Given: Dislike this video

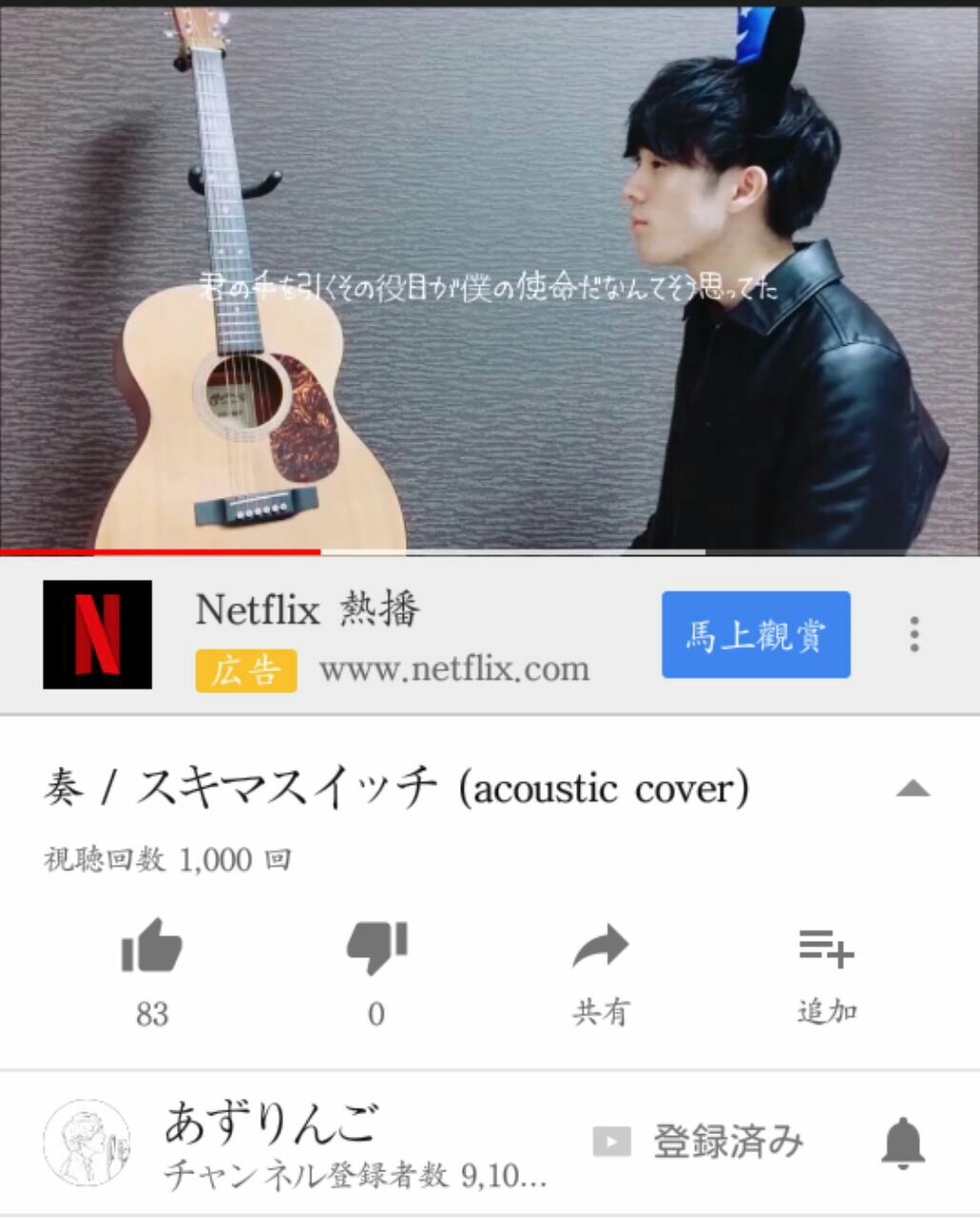Looking at the screenshot, I should pos(376,947).
